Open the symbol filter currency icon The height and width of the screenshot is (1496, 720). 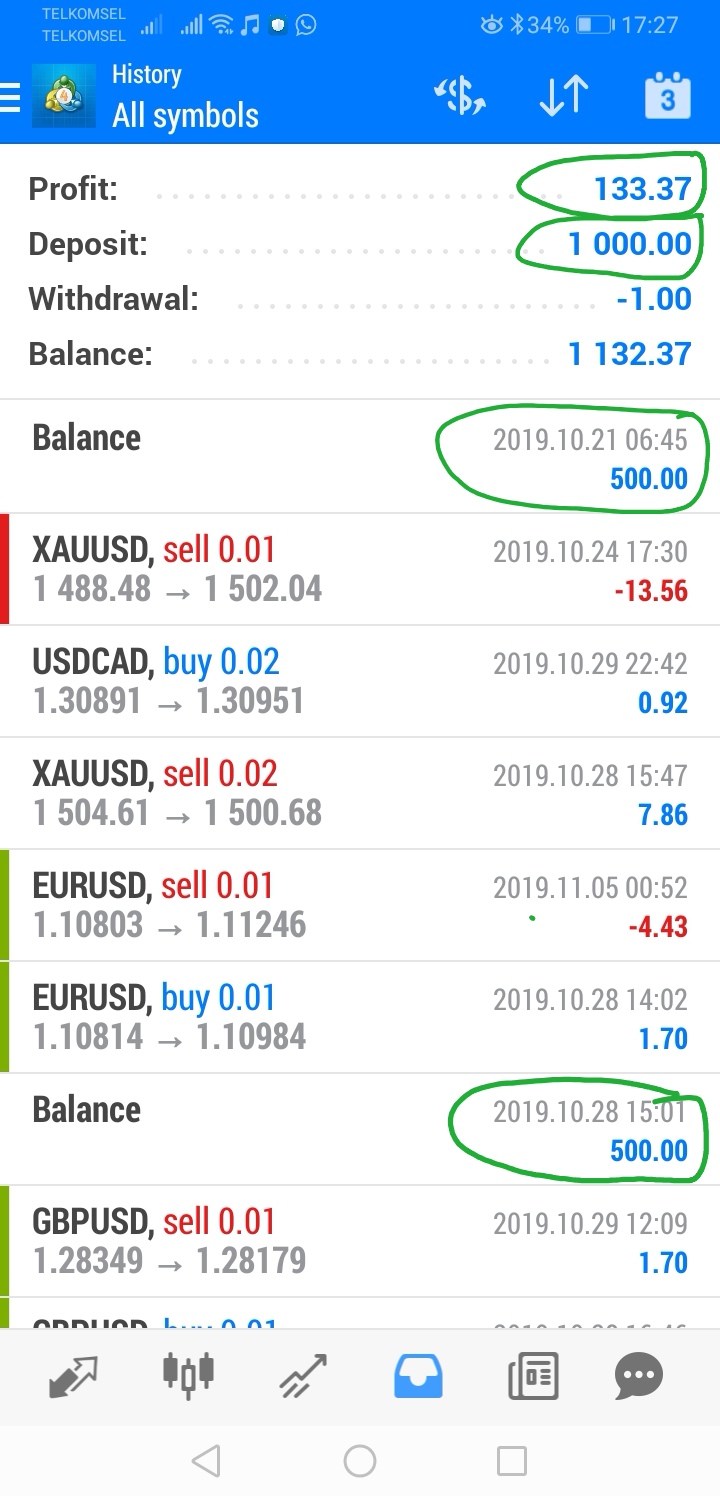coord(460,97)
